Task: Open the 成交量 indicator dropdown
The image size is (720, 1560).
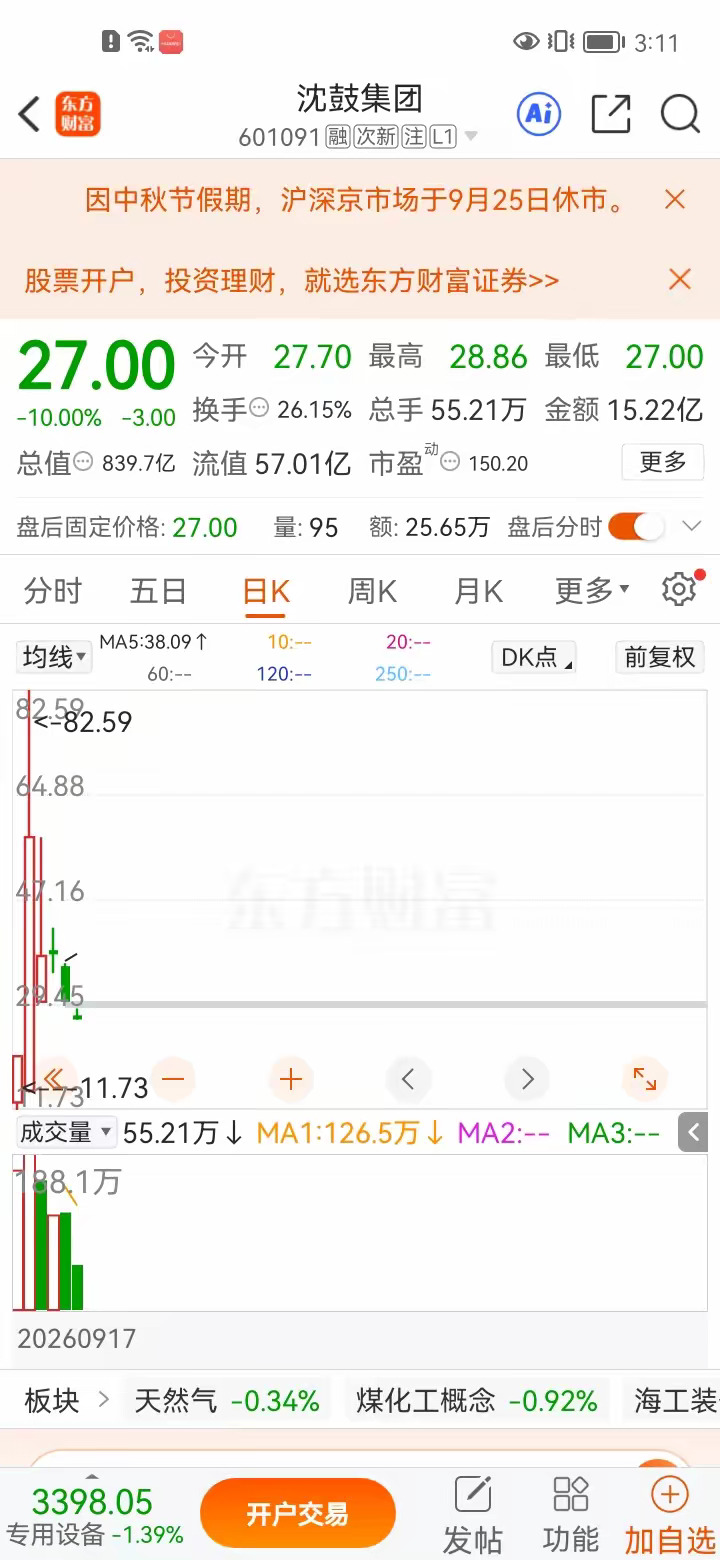Action: click(66, 1133)
